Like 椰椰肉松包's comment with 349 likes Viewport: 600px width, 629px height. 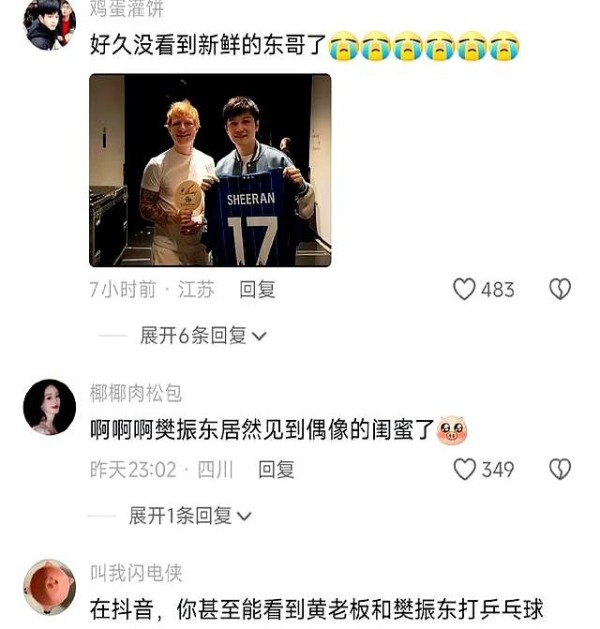[x=464, y=469]
